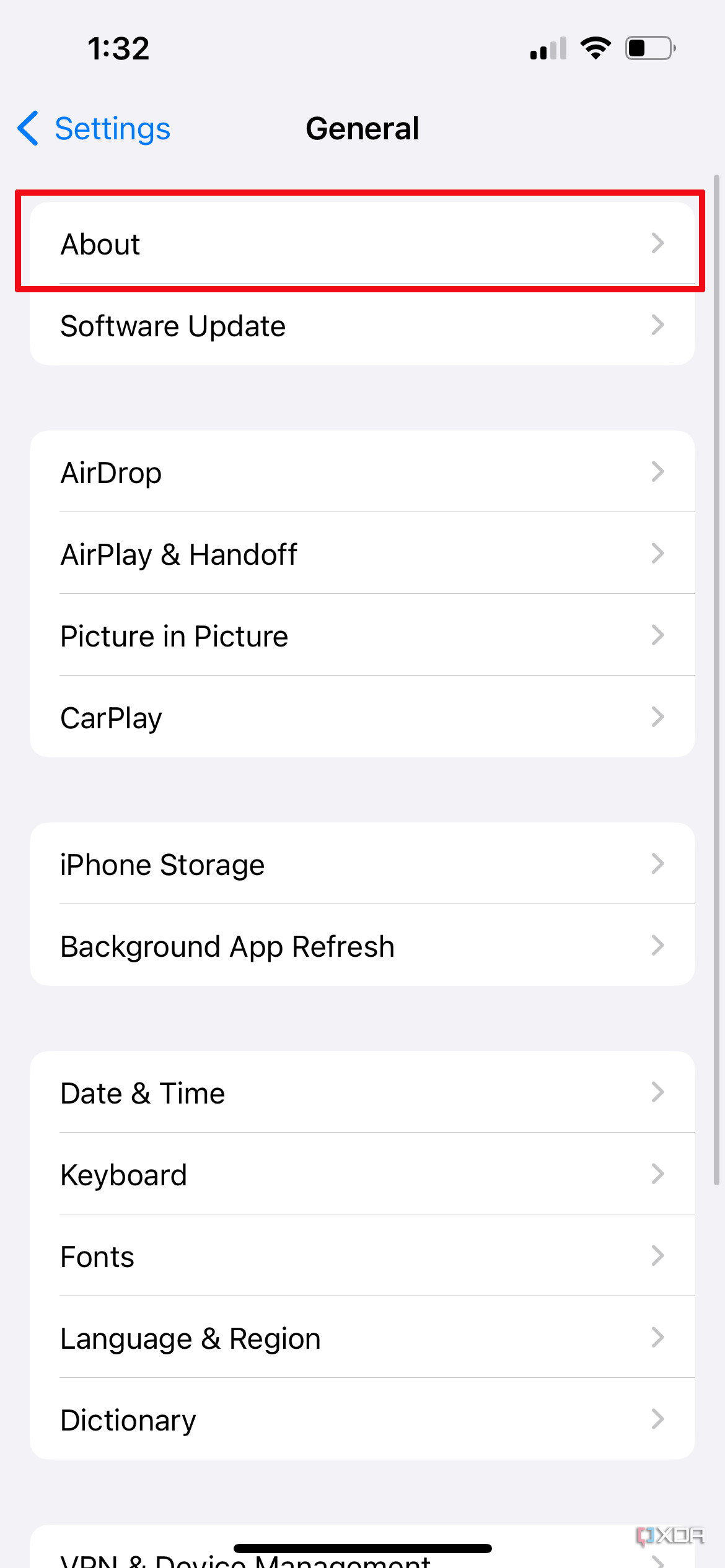The width and height of the screenshot is (725, 1568).
Task: Open Background App Refresh settings
Action: coord(362,946)
